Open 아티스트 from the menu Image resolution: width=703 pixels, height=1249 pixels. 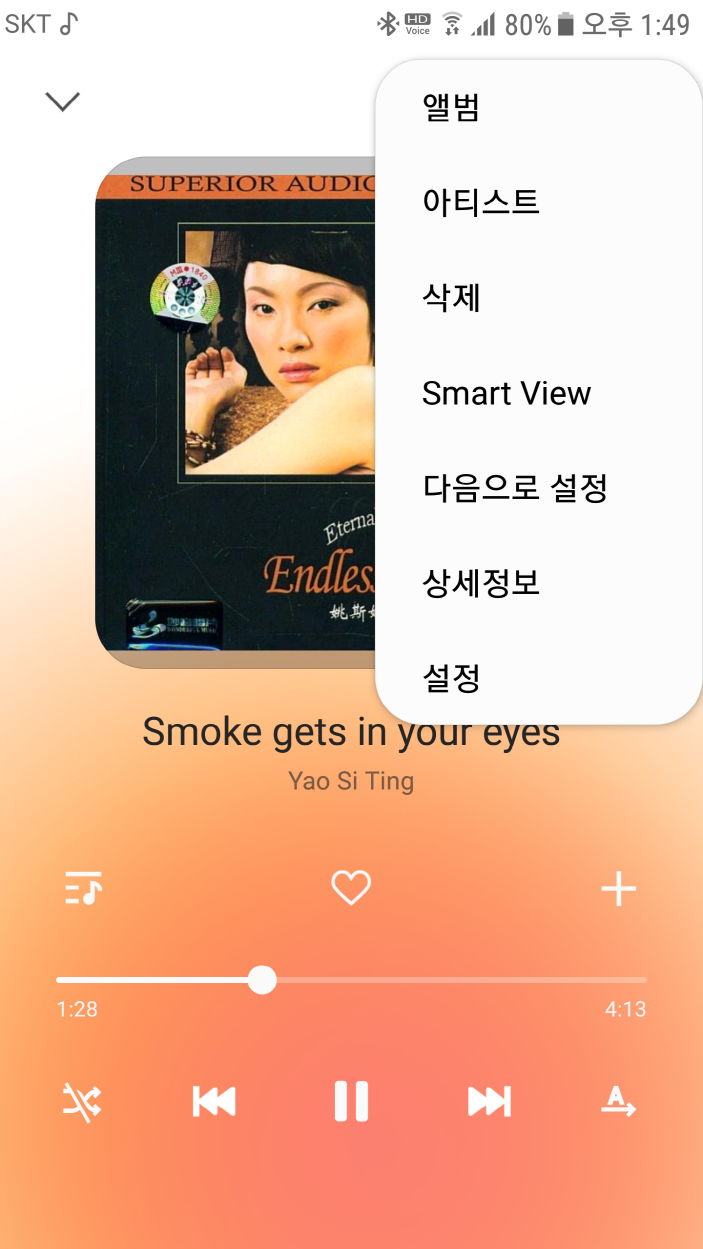538,202
